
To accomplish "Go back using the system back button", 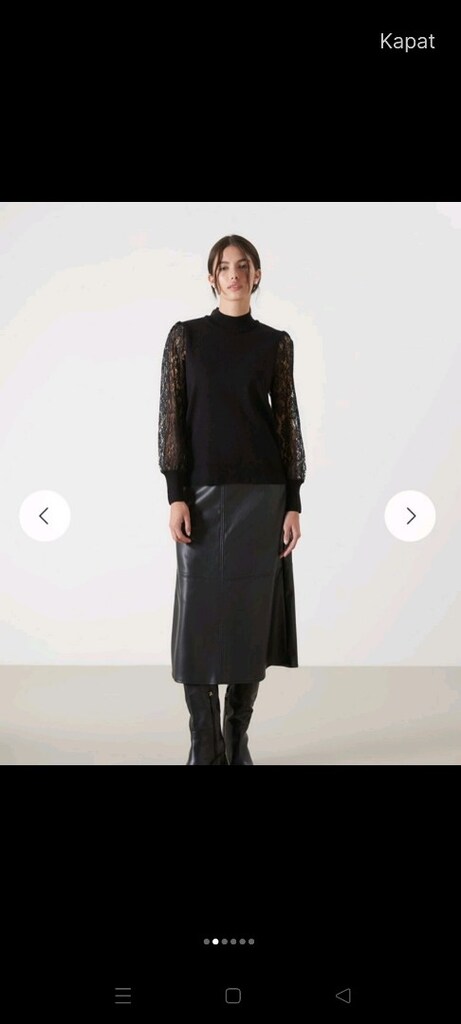I will click(x=343, y=995).
